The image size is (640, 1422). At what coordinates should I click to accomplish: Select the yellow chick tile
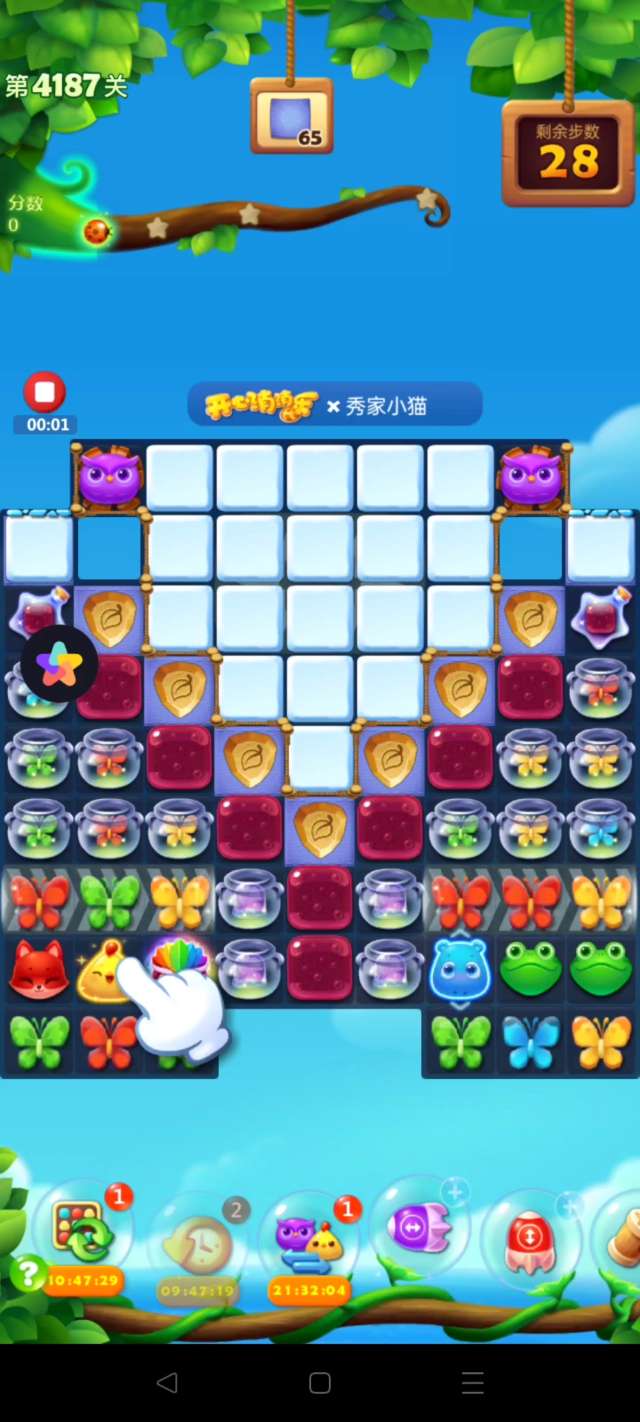point(104,970)
